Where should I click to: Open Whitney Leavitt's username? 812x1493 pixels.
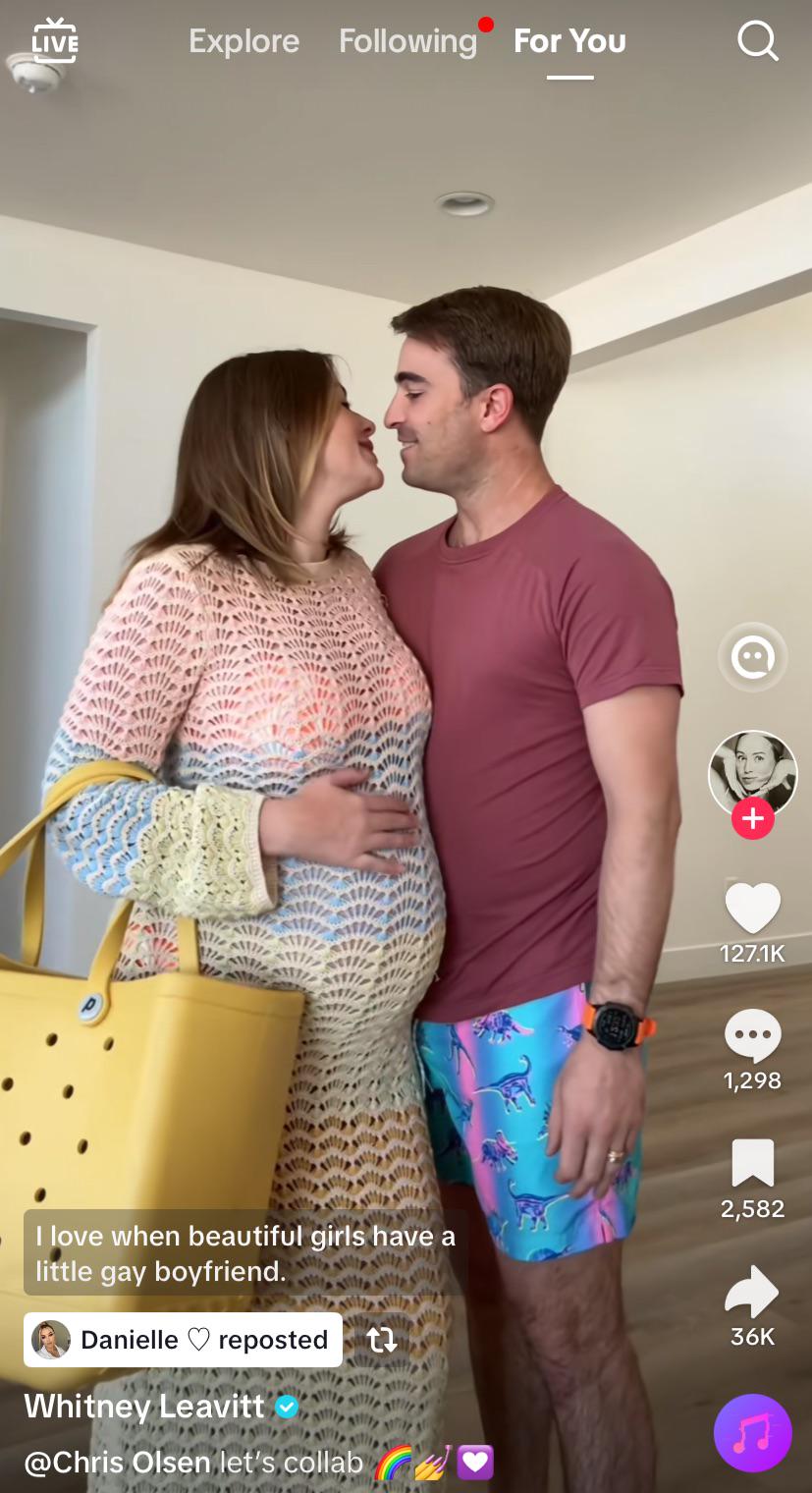point(144,1407)
